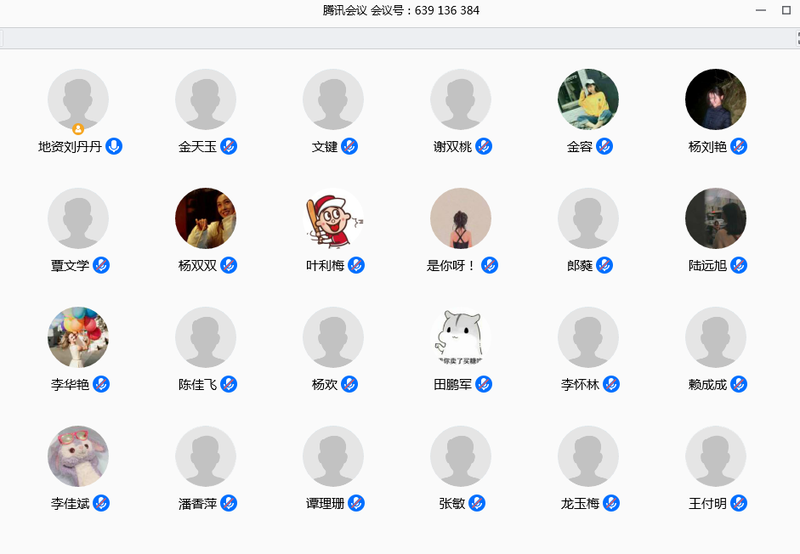Viewport: 800px width, 554px height.
Task: Open the tile named 是你呀！
Action: (461, 219)
